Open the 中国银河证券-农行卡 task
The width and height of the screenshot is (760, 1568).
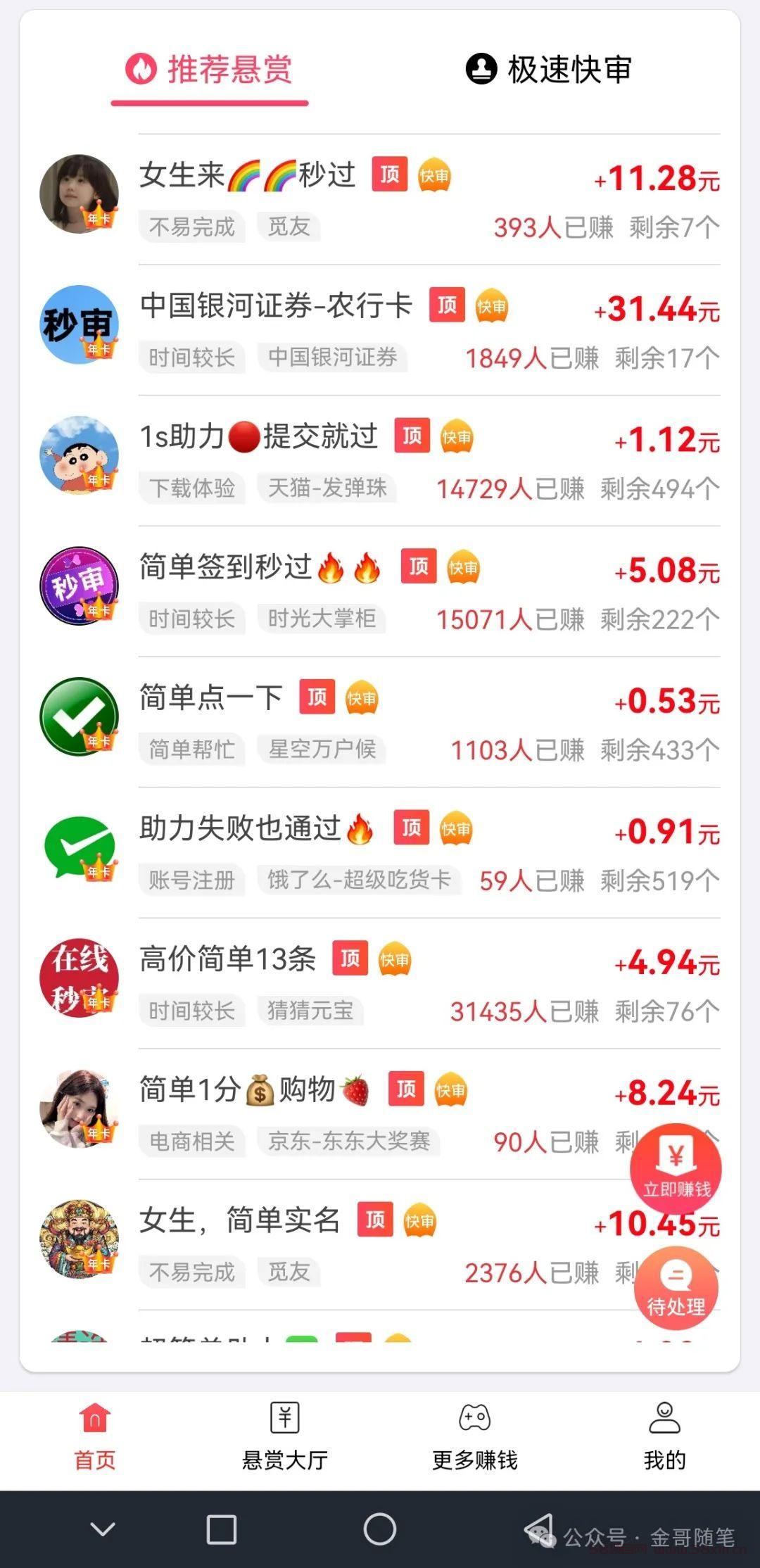380,330
